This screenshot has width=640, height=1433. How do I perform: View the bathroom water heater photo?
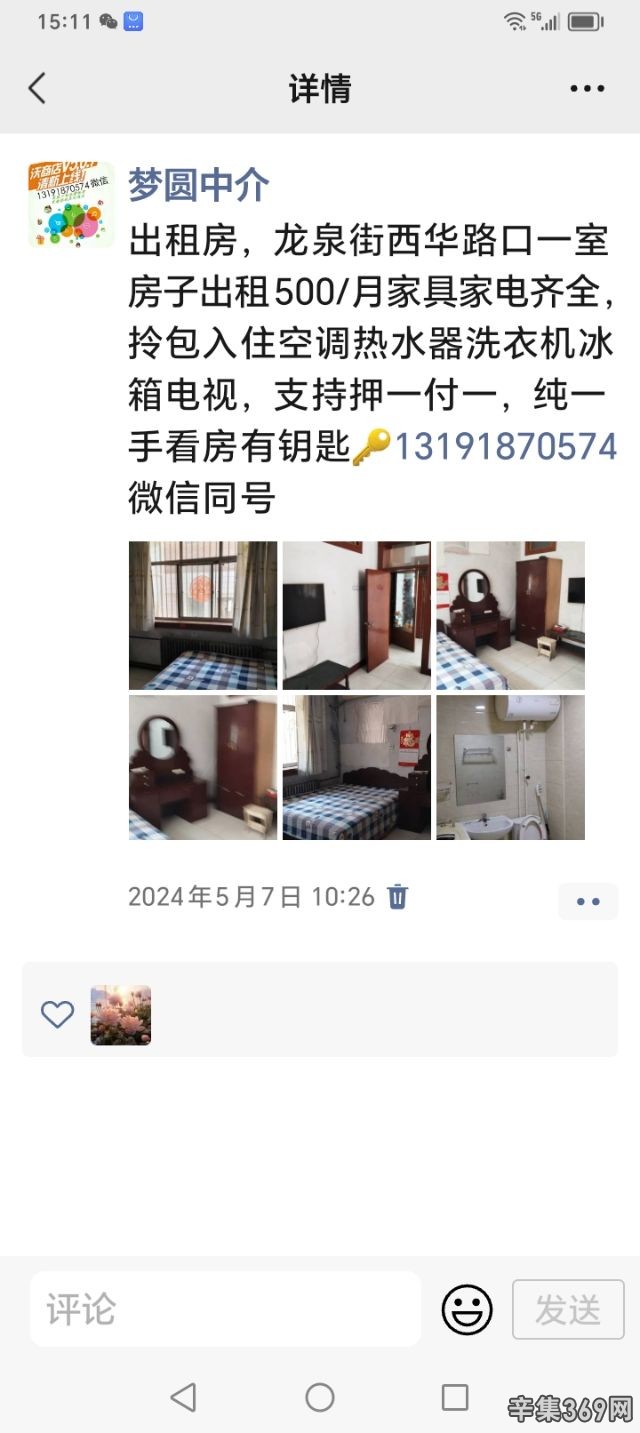511,767
